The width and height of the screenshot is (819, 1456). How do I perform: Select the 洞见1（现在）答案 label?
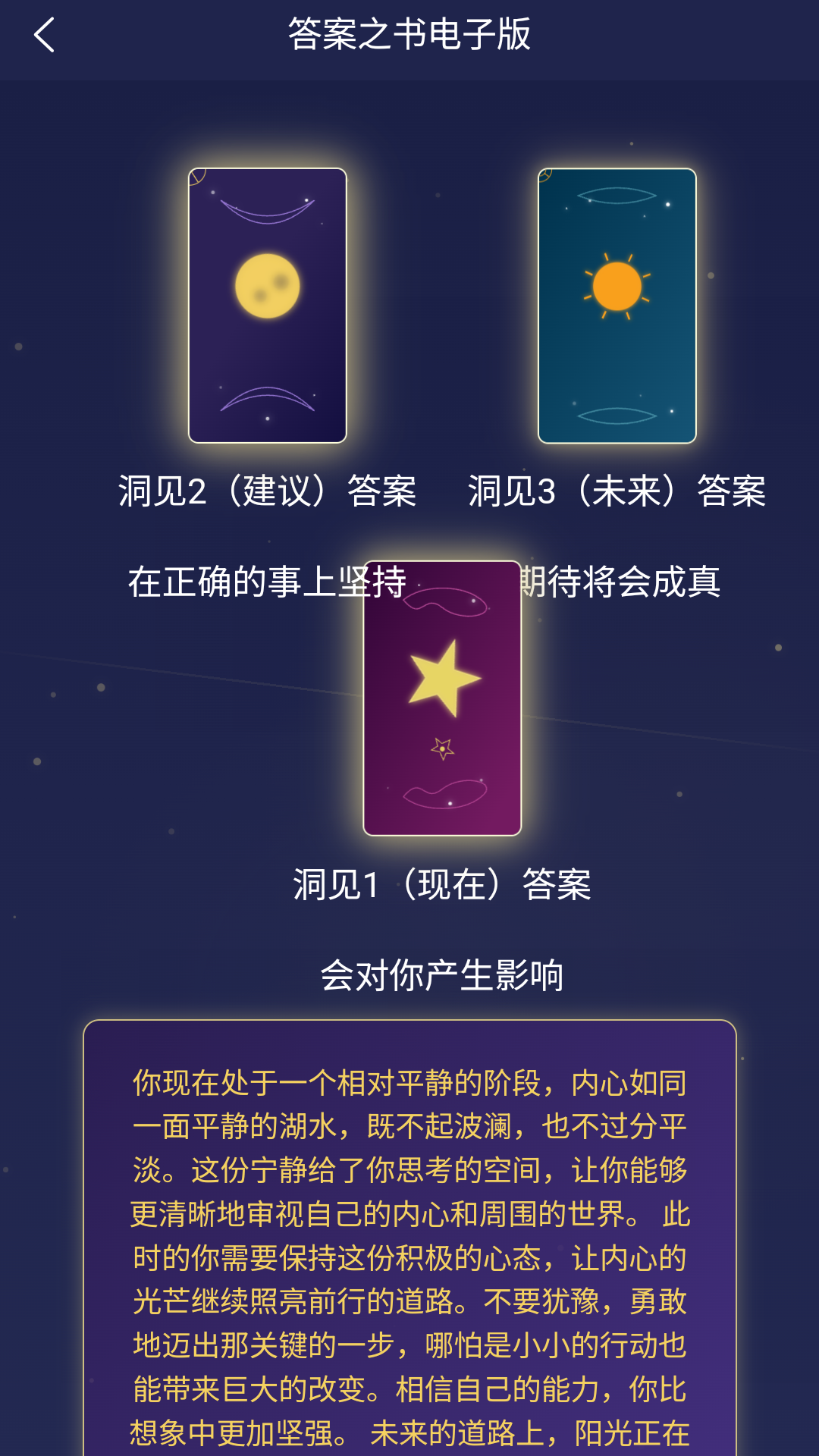442,883
